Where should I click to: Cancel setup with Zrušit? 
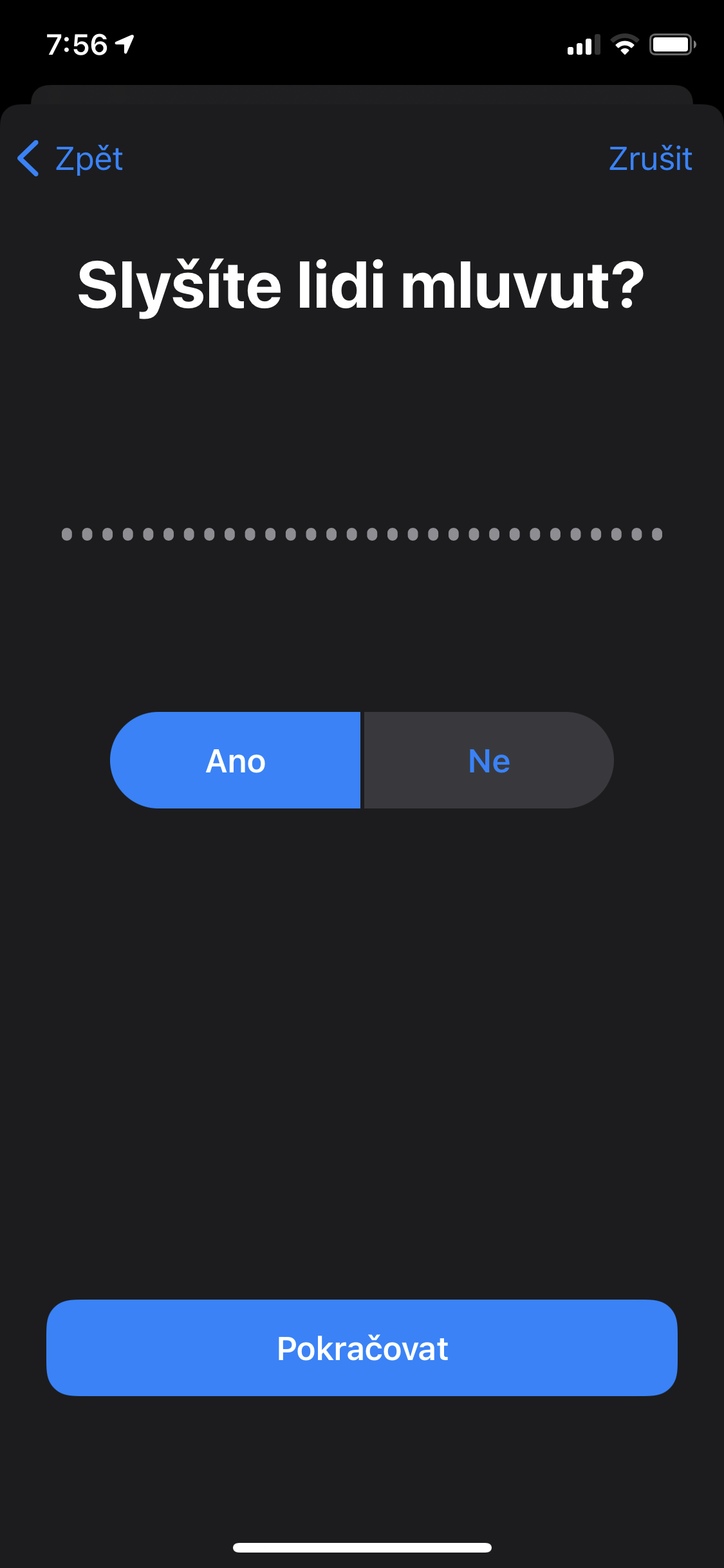[649, 158]
